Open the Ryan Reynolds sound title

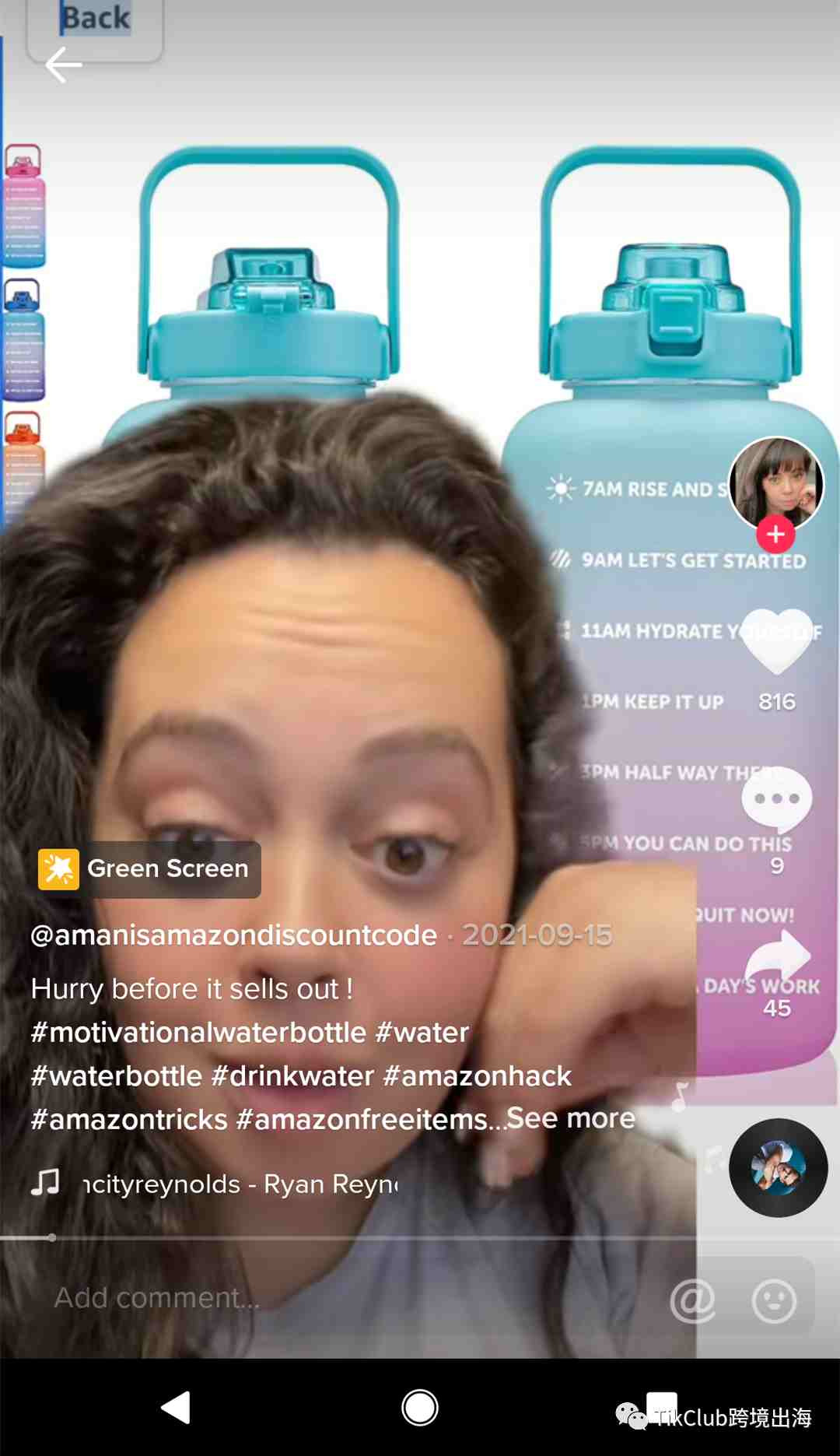click(241, 1184)
